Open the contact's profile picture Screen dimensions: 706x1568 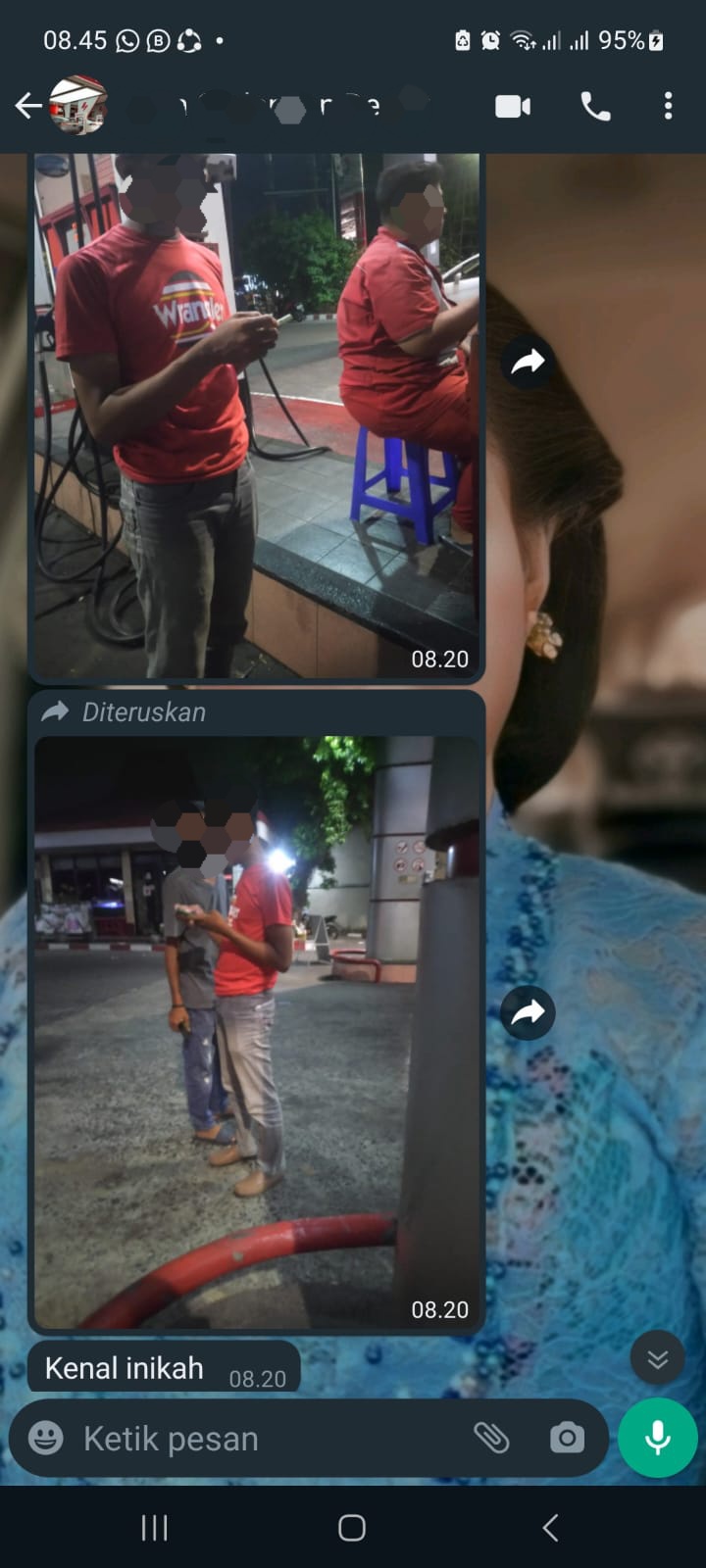(77, 105)
